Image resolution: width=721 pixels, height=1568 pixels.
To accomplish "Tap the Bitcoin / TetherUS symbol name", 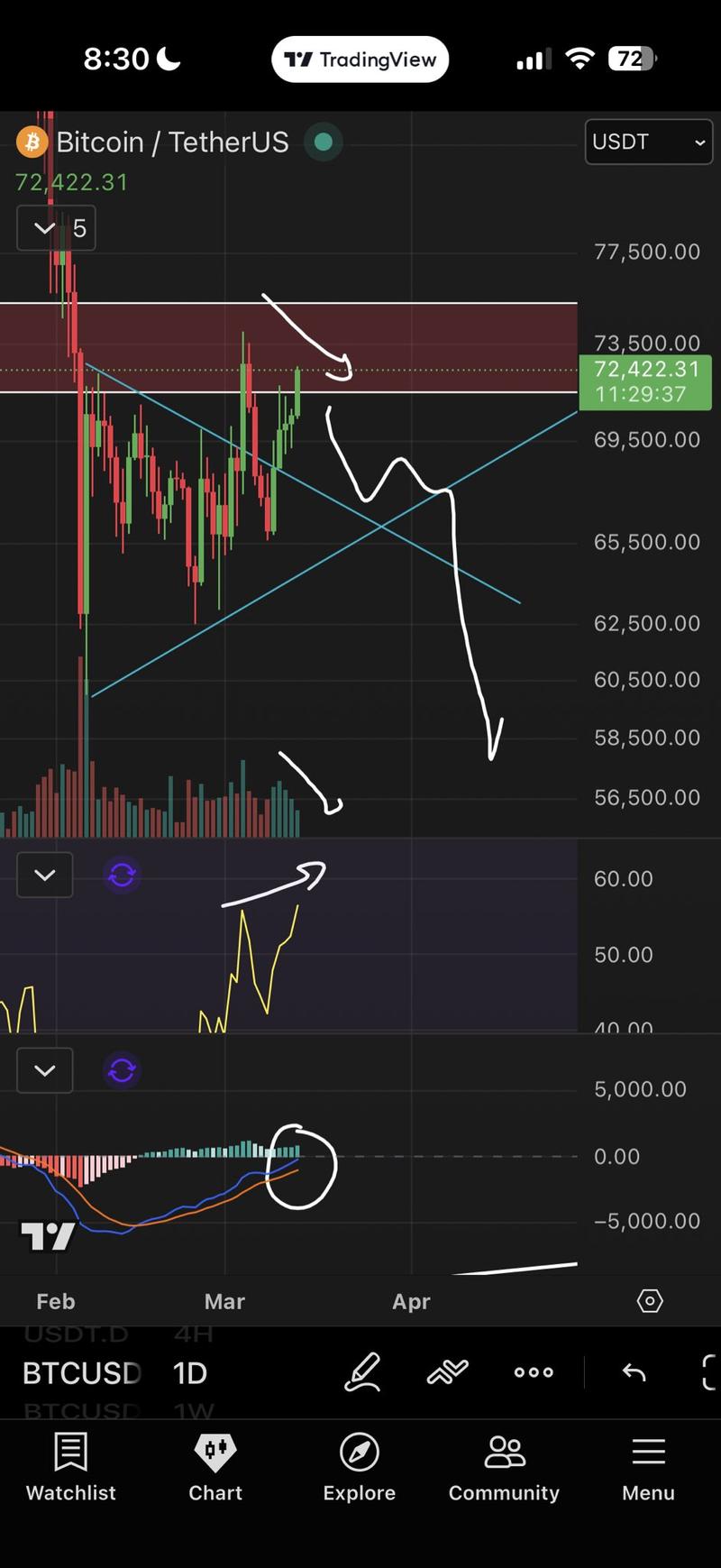I will [171, 142].
